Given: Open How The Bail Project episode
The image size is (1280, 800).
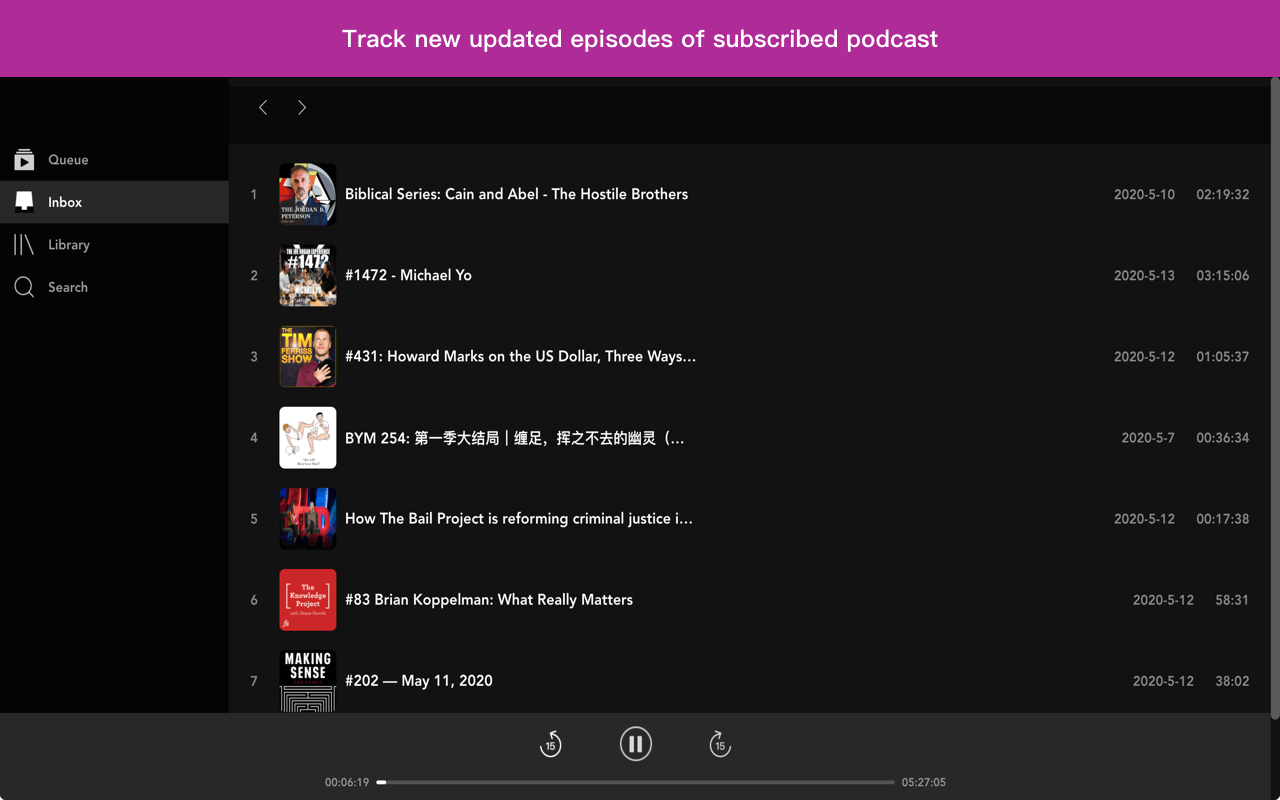Looking at the screenshot, I should pyautogui.click(x=518, y=519).
